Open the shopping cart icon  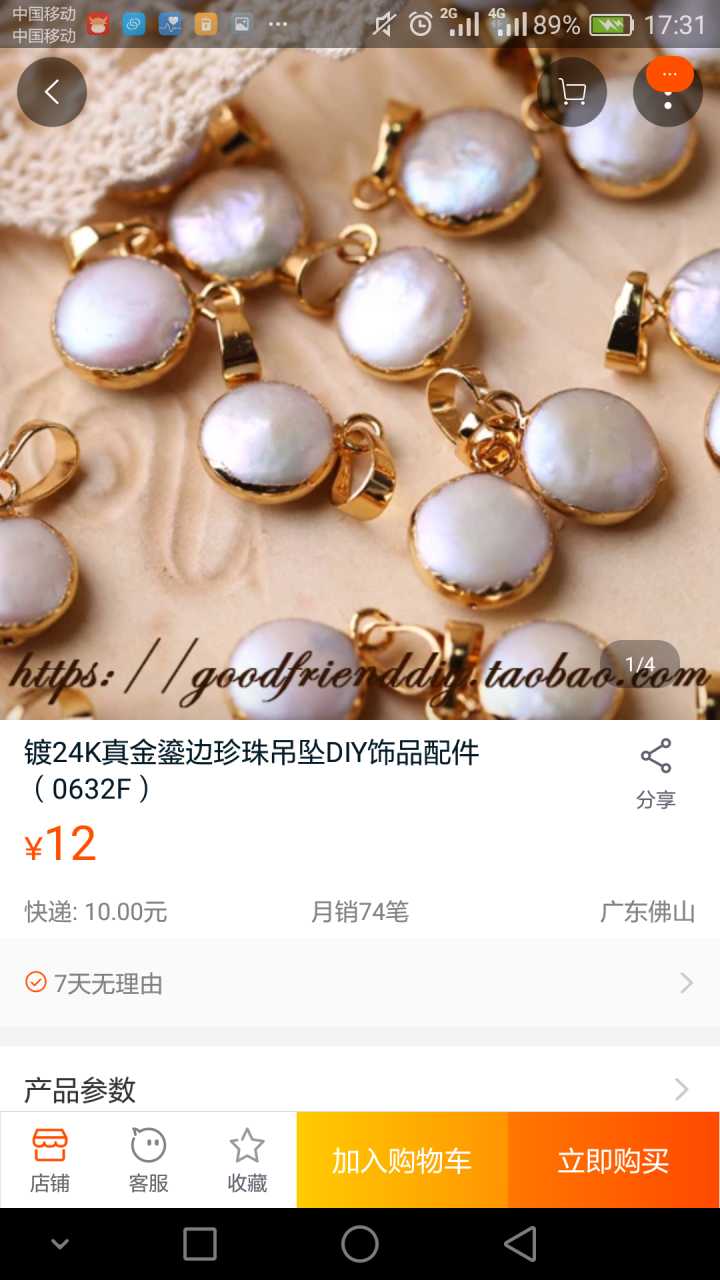point(572,92)
